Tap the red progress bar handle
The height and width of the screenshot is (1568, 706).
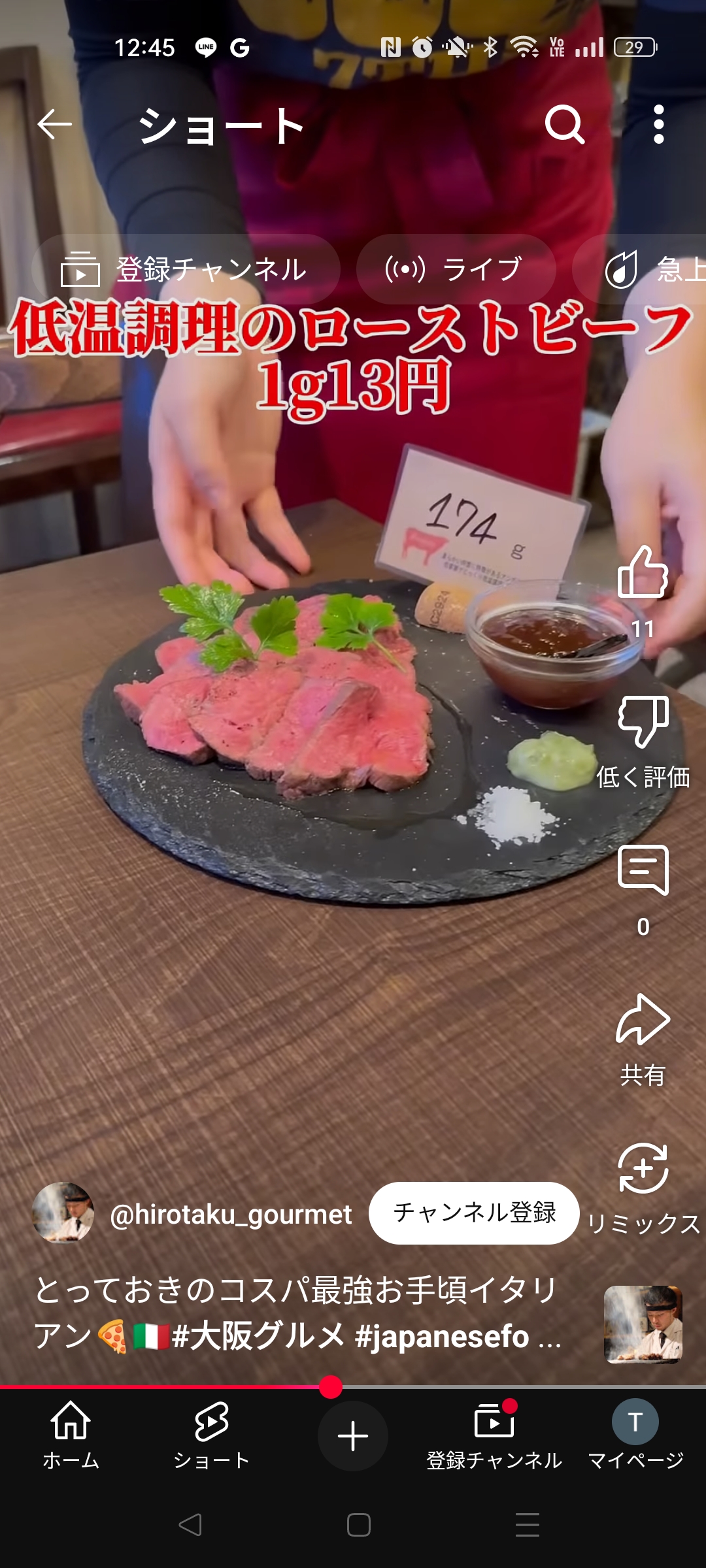(331, 1386)
